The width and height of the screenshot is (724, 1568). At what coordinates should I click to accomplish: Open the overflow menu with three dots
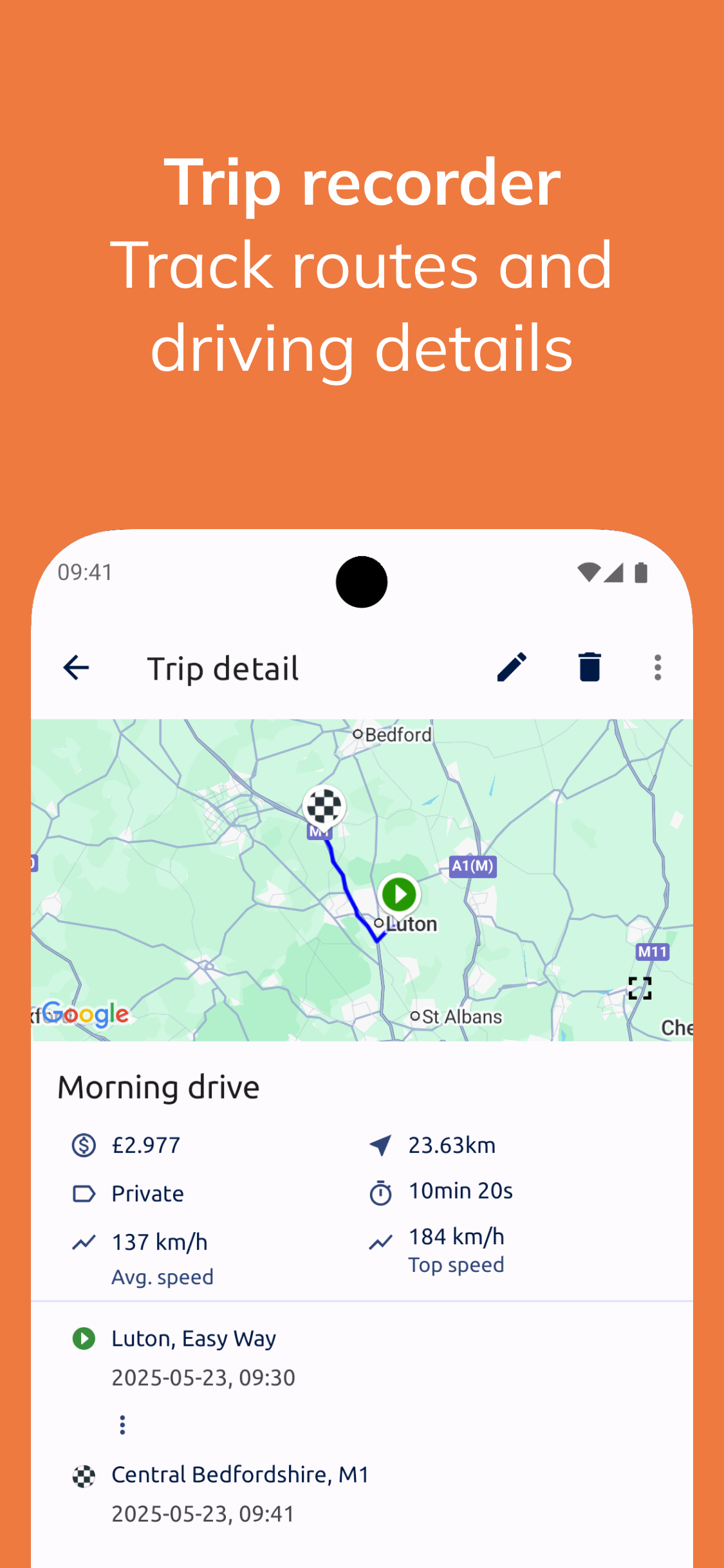tap(658, 667)
